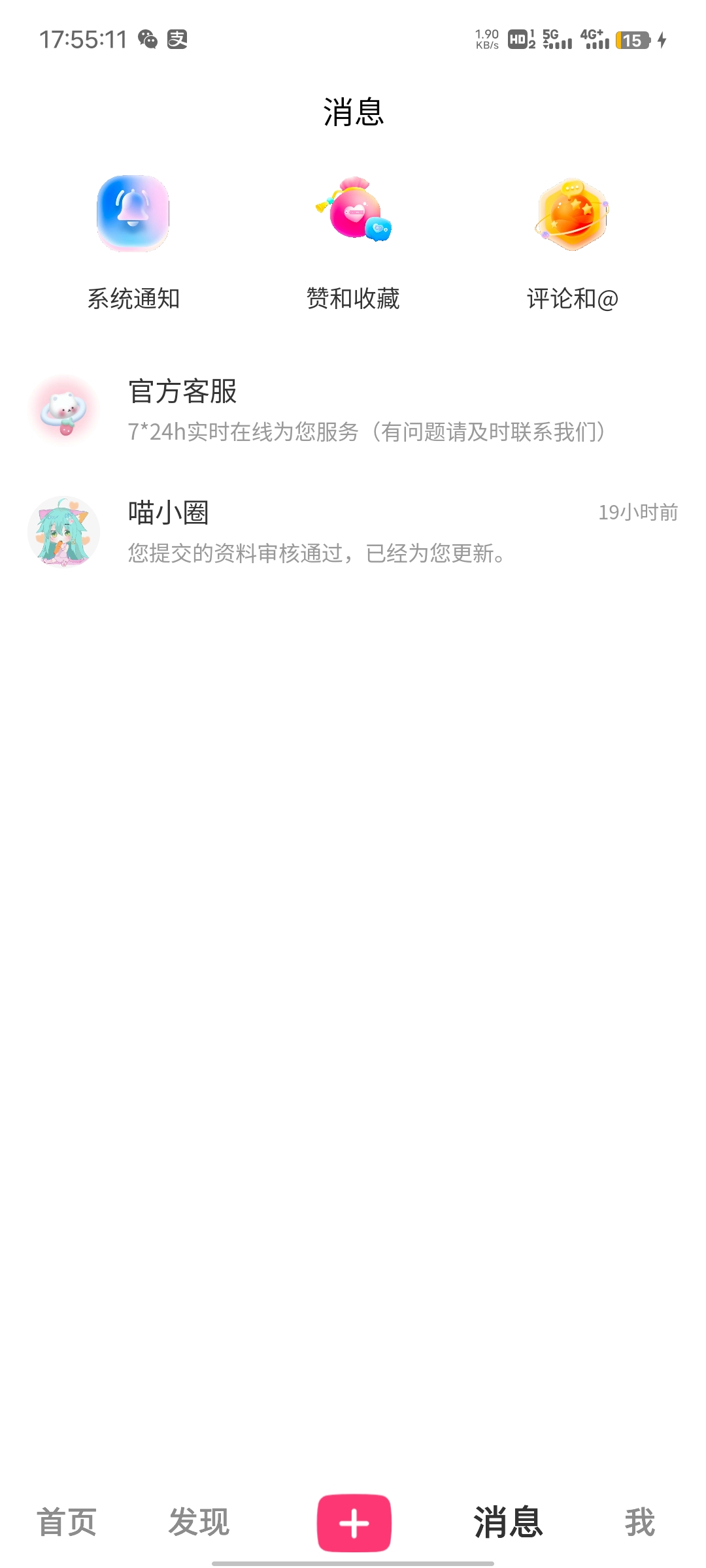Tap the 消息 page title
The height and width of the screenshot is (1568, 706).
353,111
